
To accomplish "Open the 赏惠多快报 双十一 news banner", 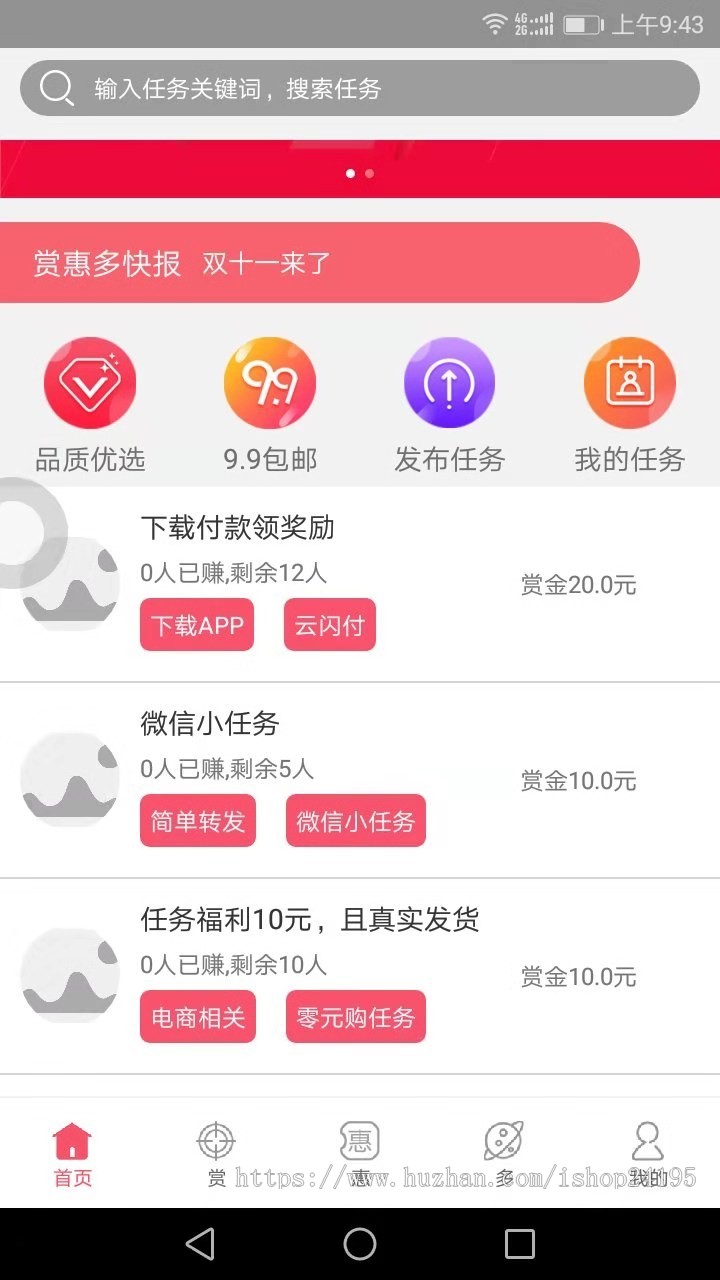I will click(320, 262).
